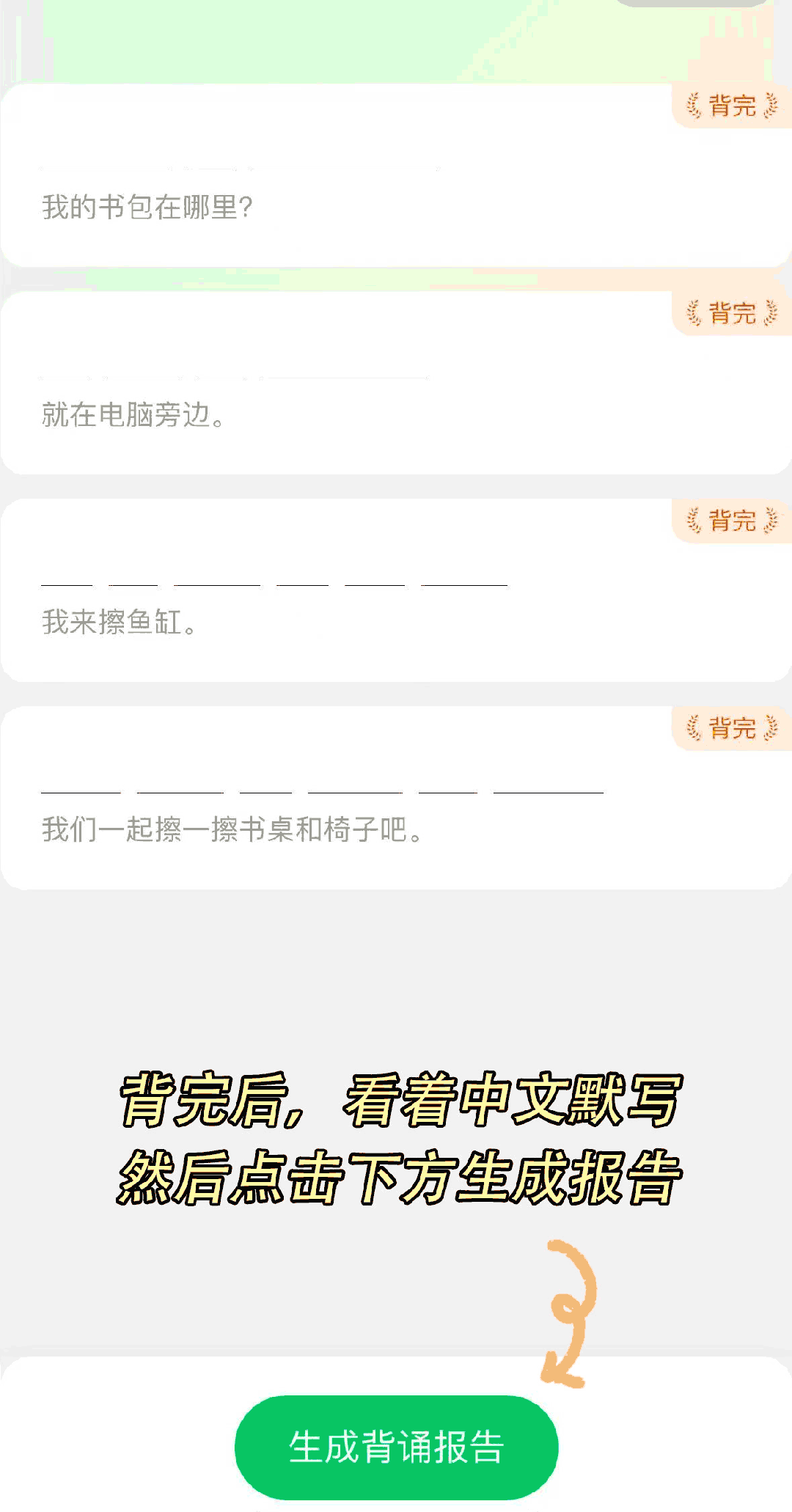
Task: Mark 就在电脑旁边 card as 背完
Action: (x=732, y=314)
